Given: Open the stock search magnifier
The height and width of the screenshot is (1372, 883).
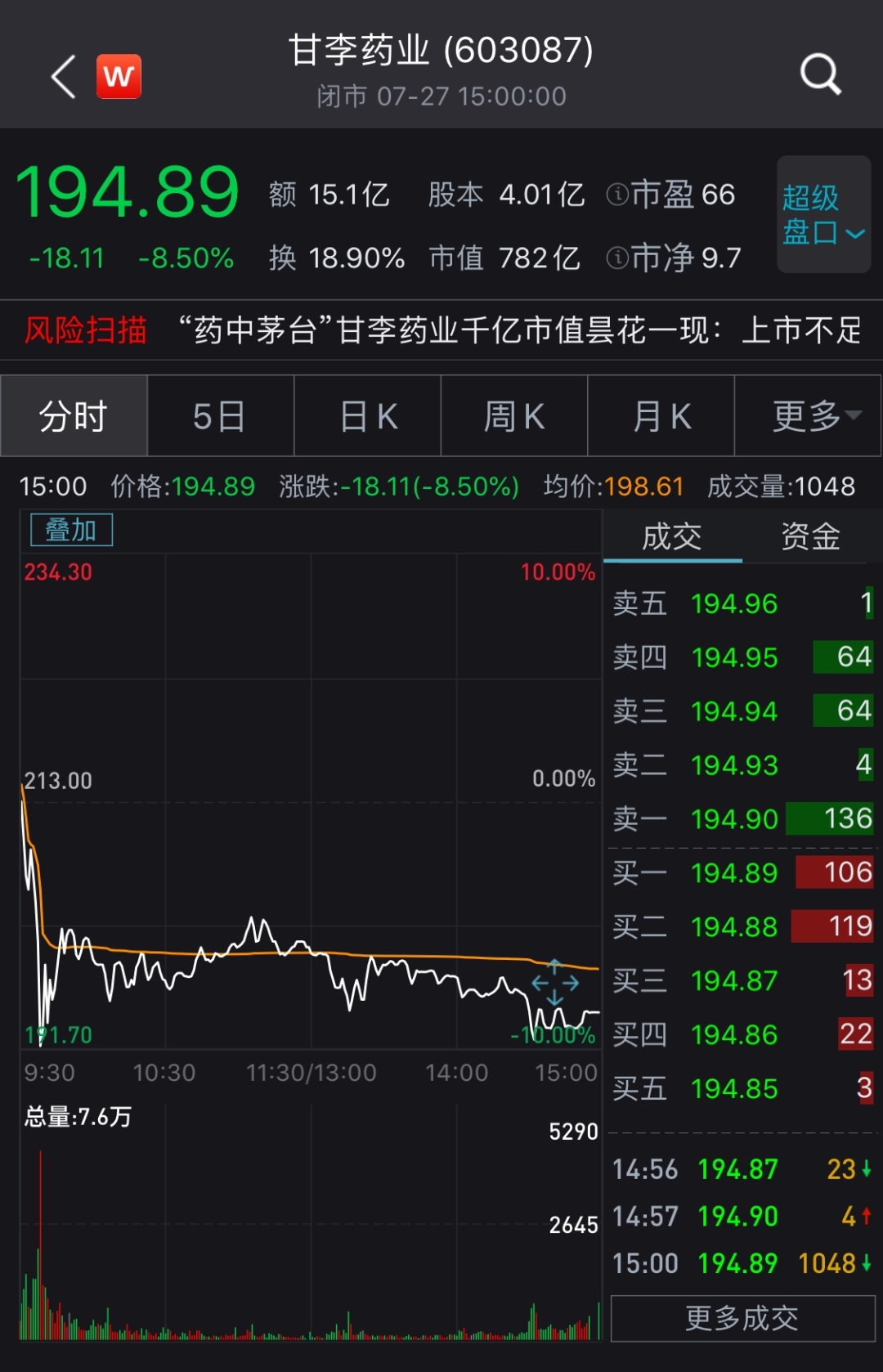Looking at the screenshot, I should pos(820,75).
